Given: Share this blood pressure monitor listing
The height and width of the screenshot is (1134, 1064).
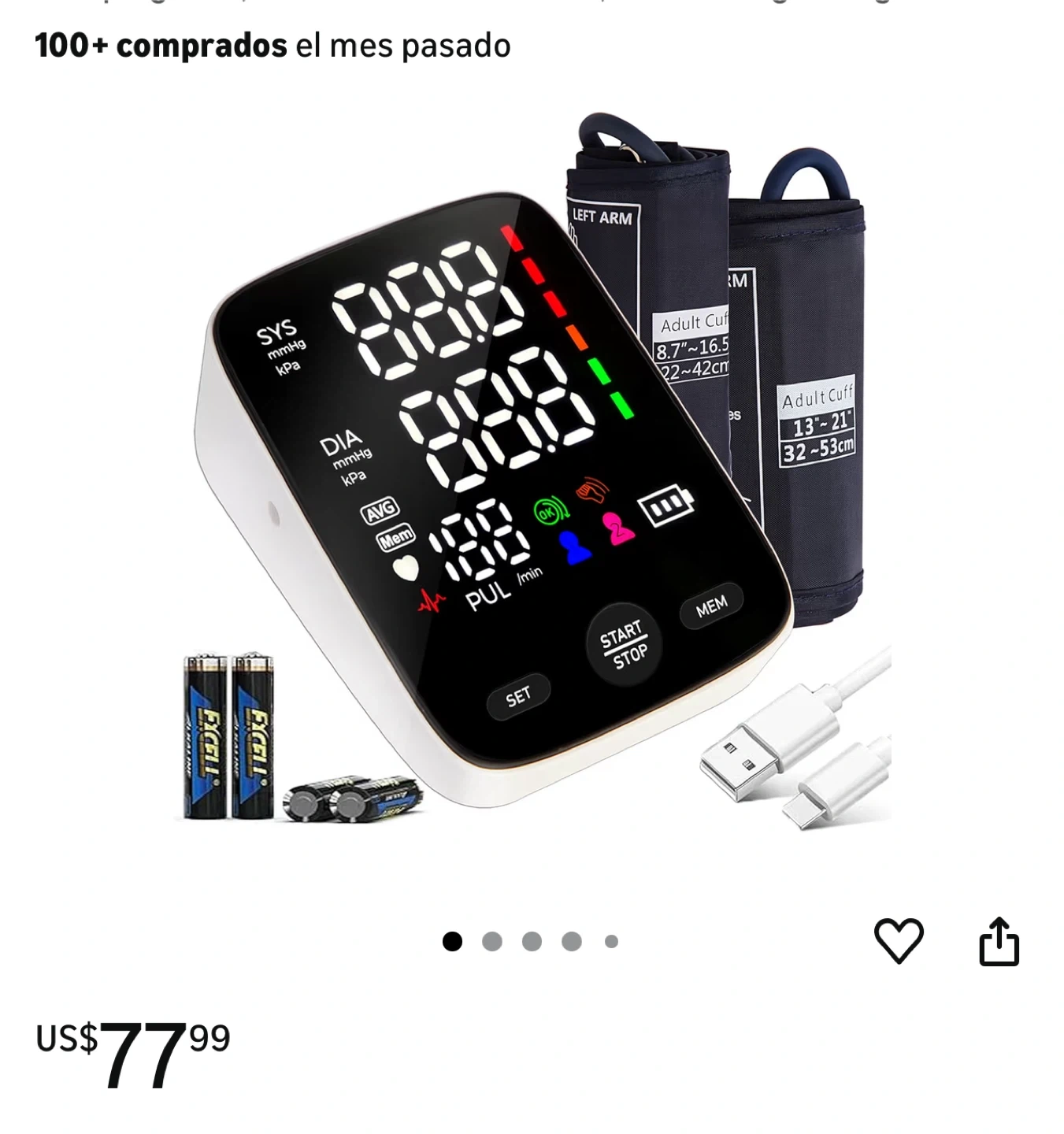Looking at the screenshot, I should coord(999,941).
